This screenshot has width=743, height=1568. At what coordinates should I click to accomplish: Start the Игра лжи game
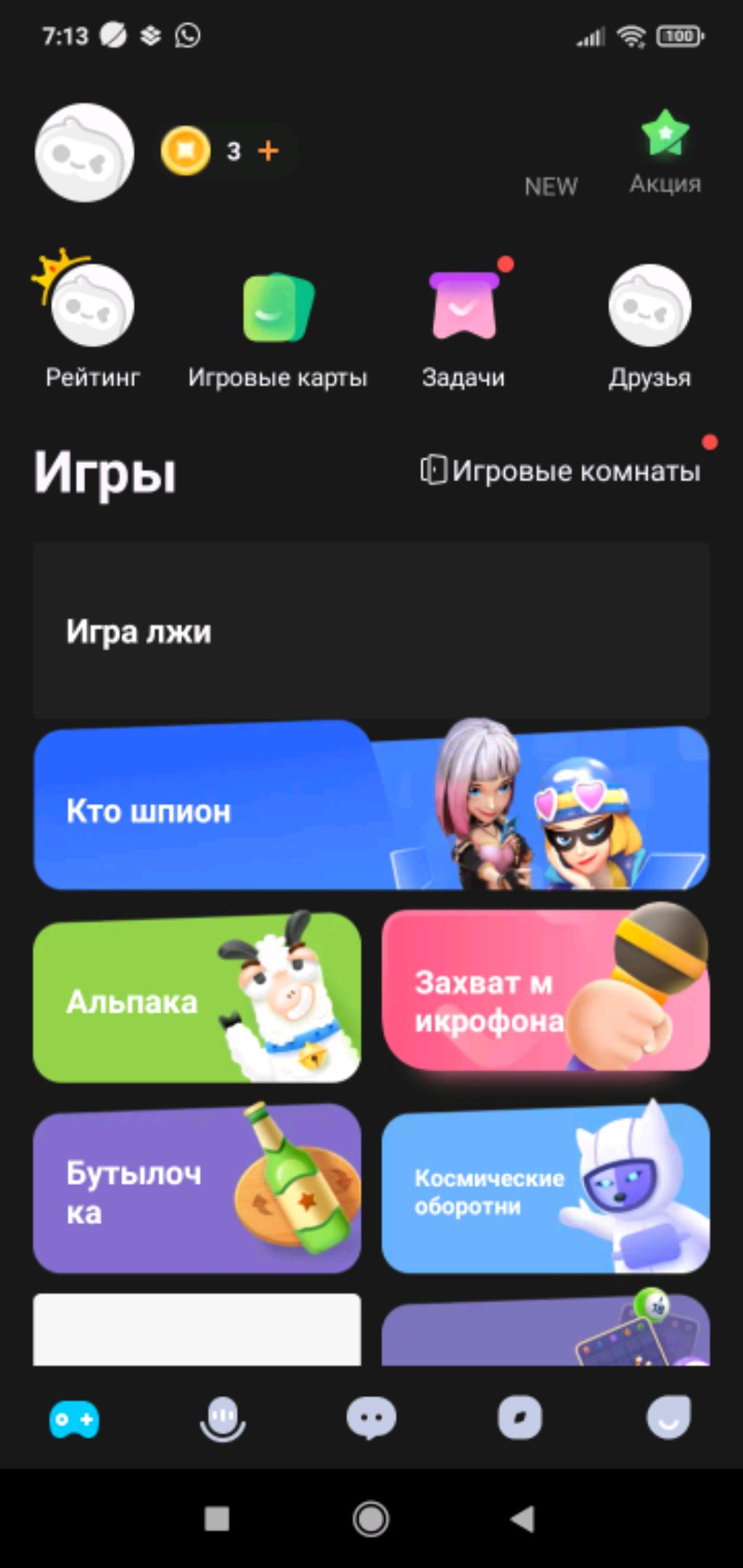coord(371,631)
